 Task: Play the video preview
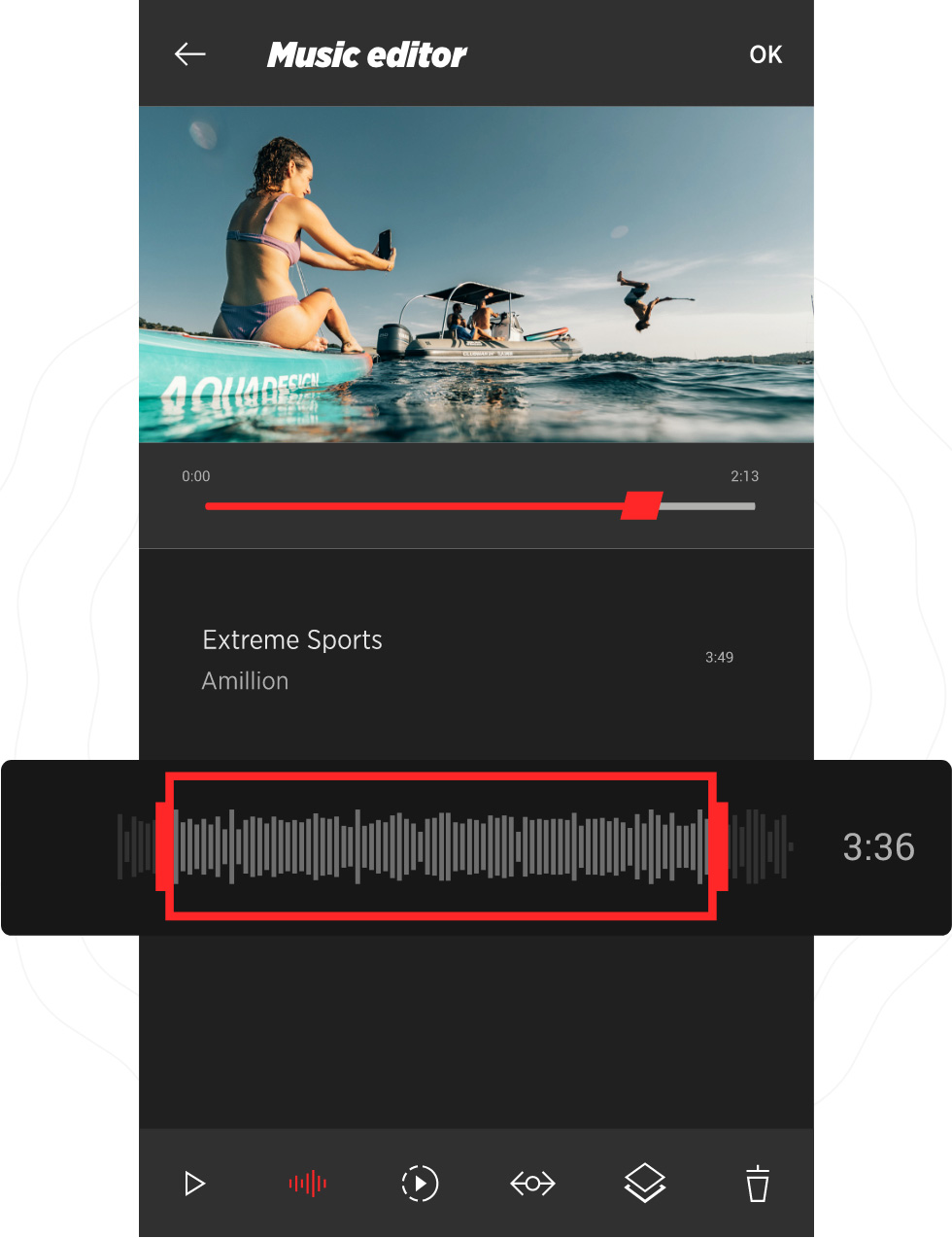point(194,1183)
